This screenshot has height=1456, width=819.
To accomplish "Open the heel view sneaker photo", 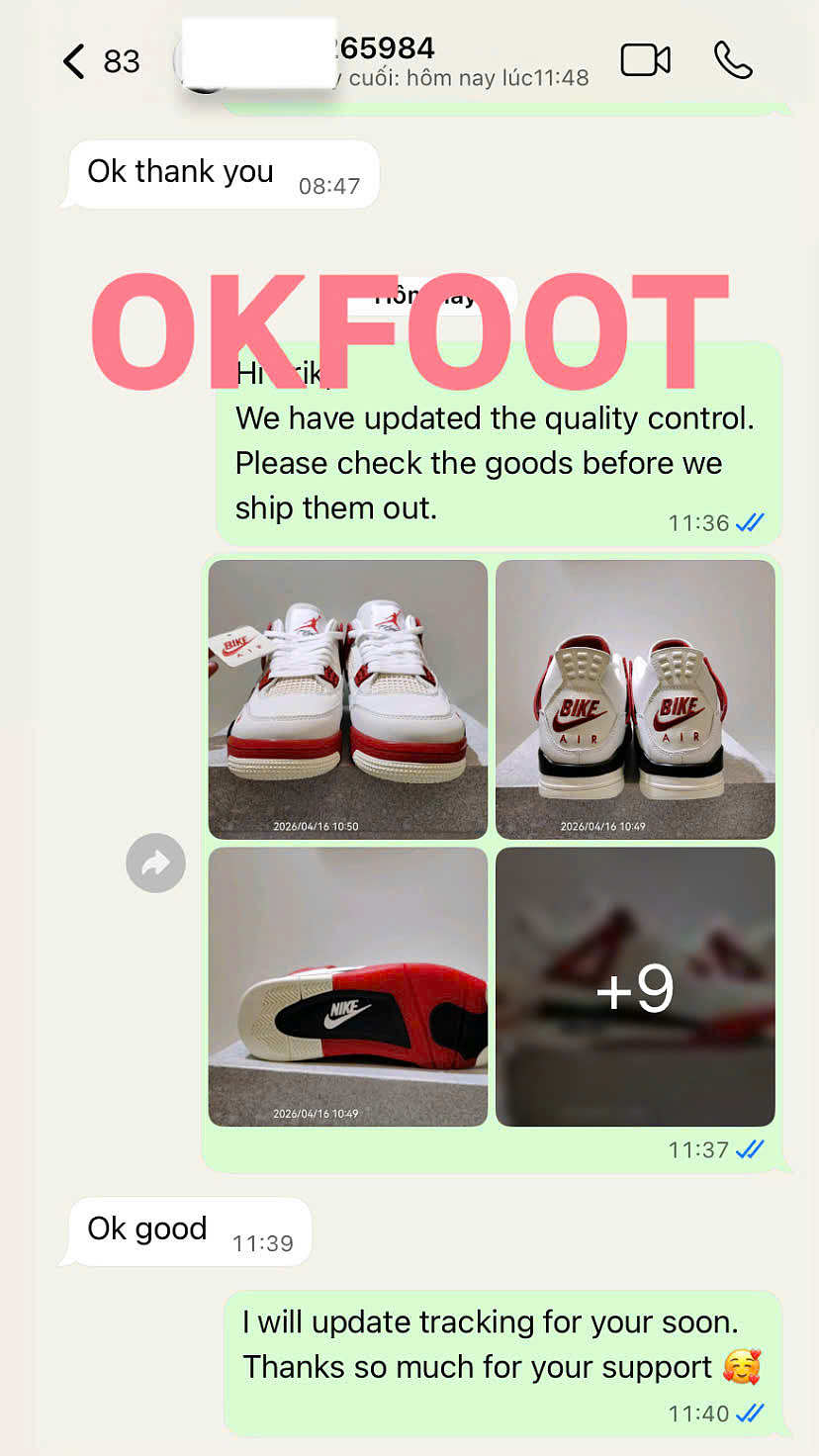I will click(x=635, y=699).
